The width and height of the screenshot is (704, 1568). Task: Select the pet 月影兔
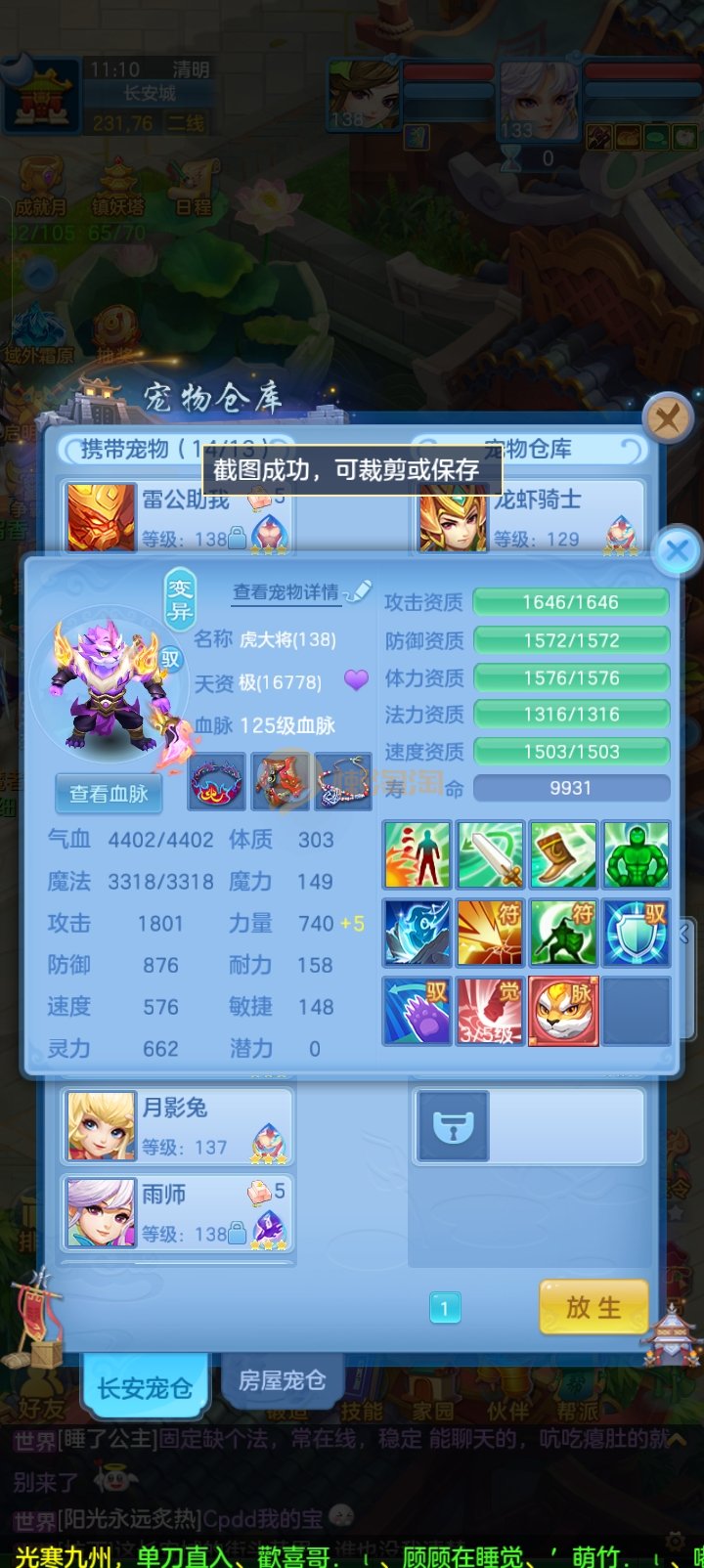click(x=176, y=1126)
